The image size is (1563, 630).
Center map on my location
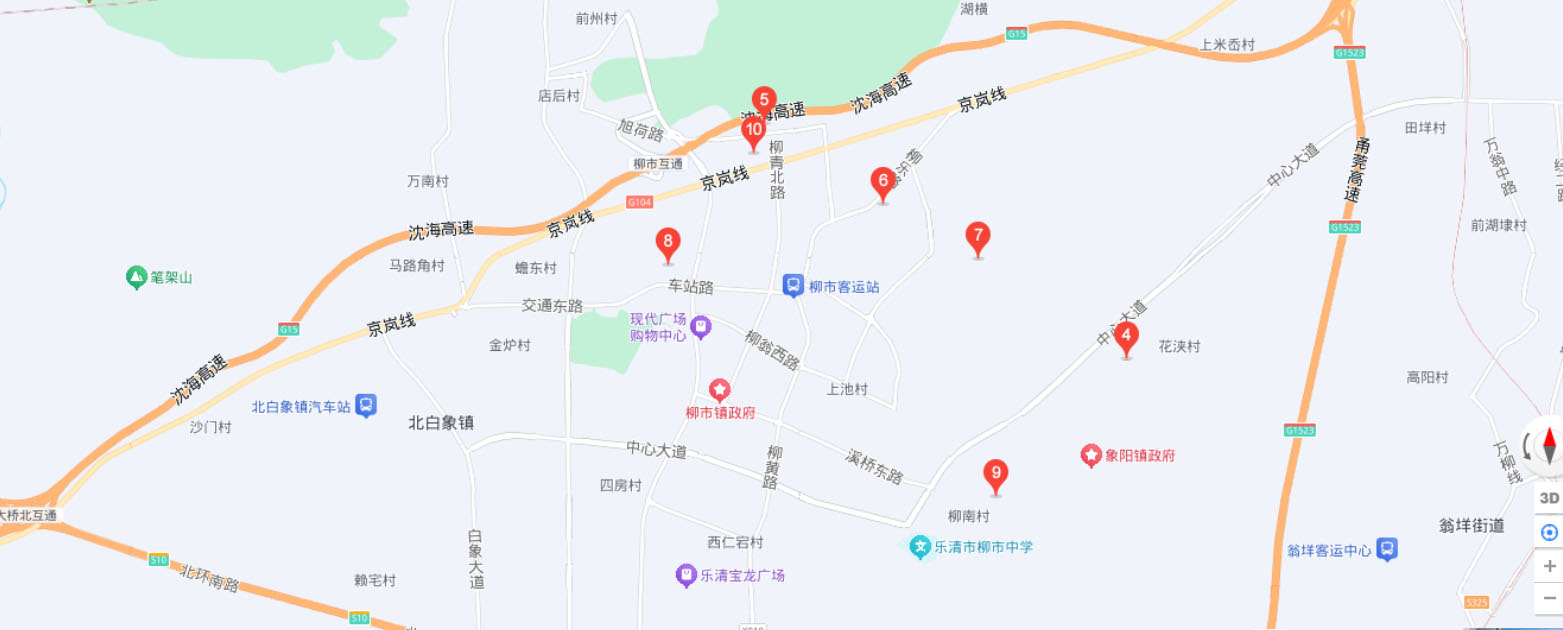click(x=1549, y=532)
